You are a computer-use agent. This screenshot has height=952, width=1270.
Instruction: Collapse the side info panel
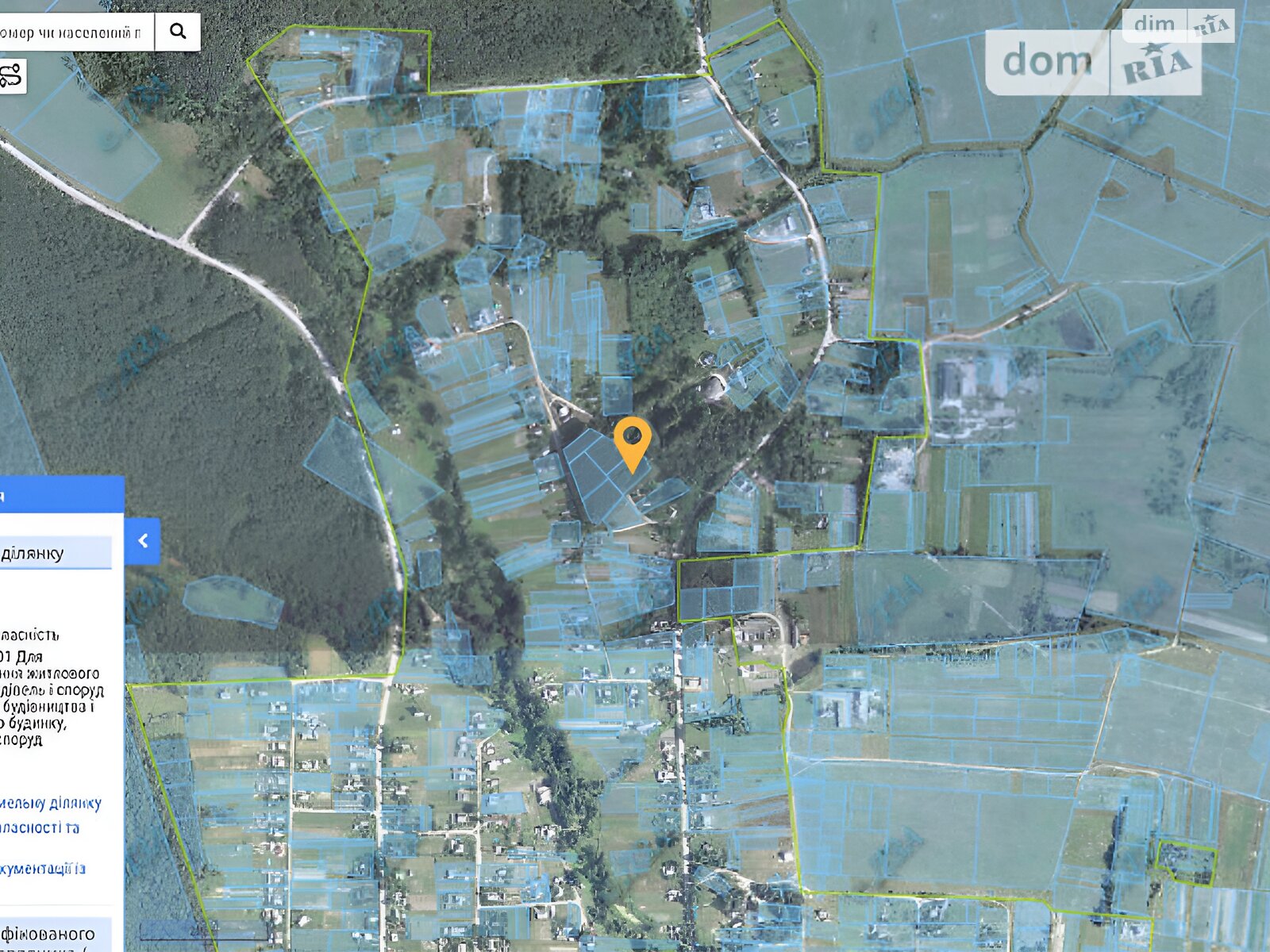coord(143,541)
